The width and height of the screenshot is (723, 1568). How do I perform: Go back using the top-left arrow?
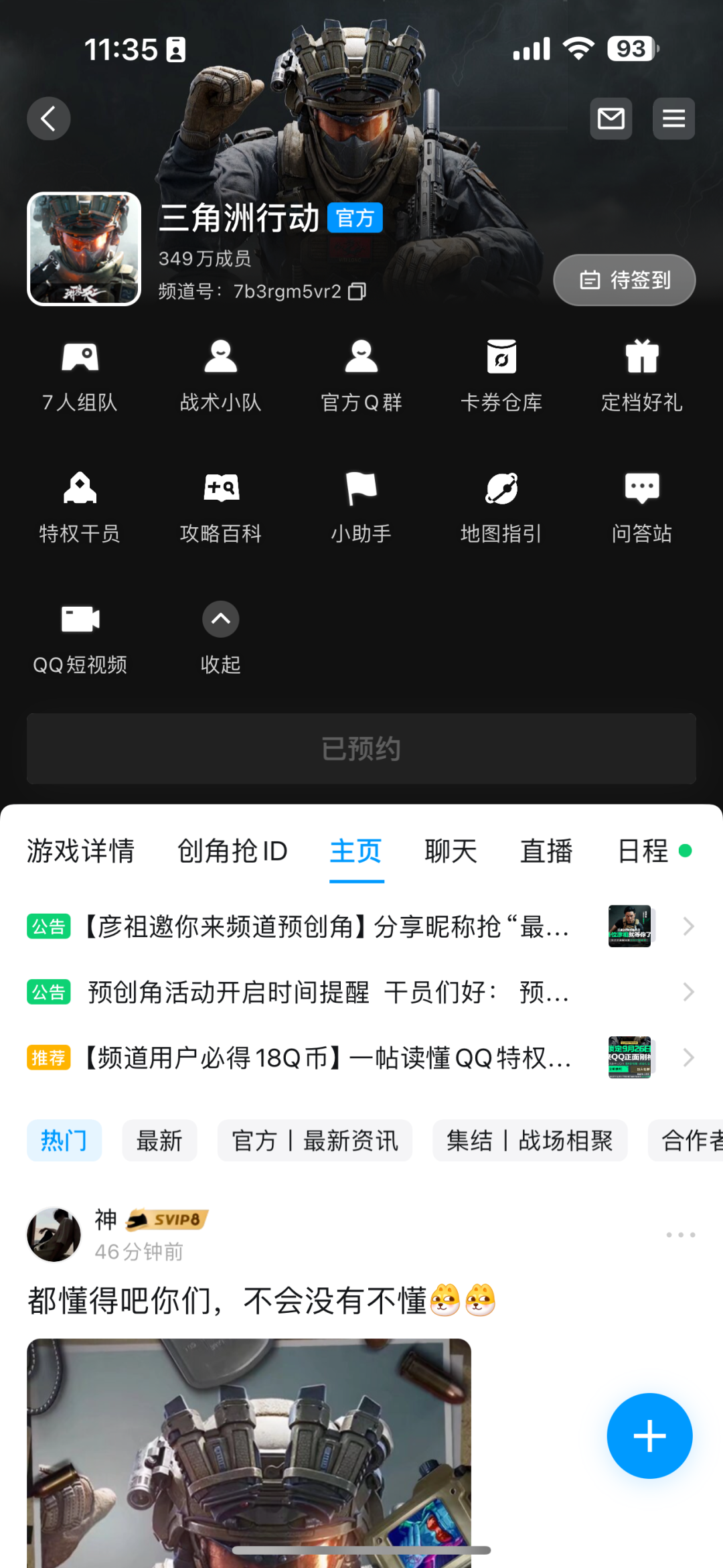(48, 119)
